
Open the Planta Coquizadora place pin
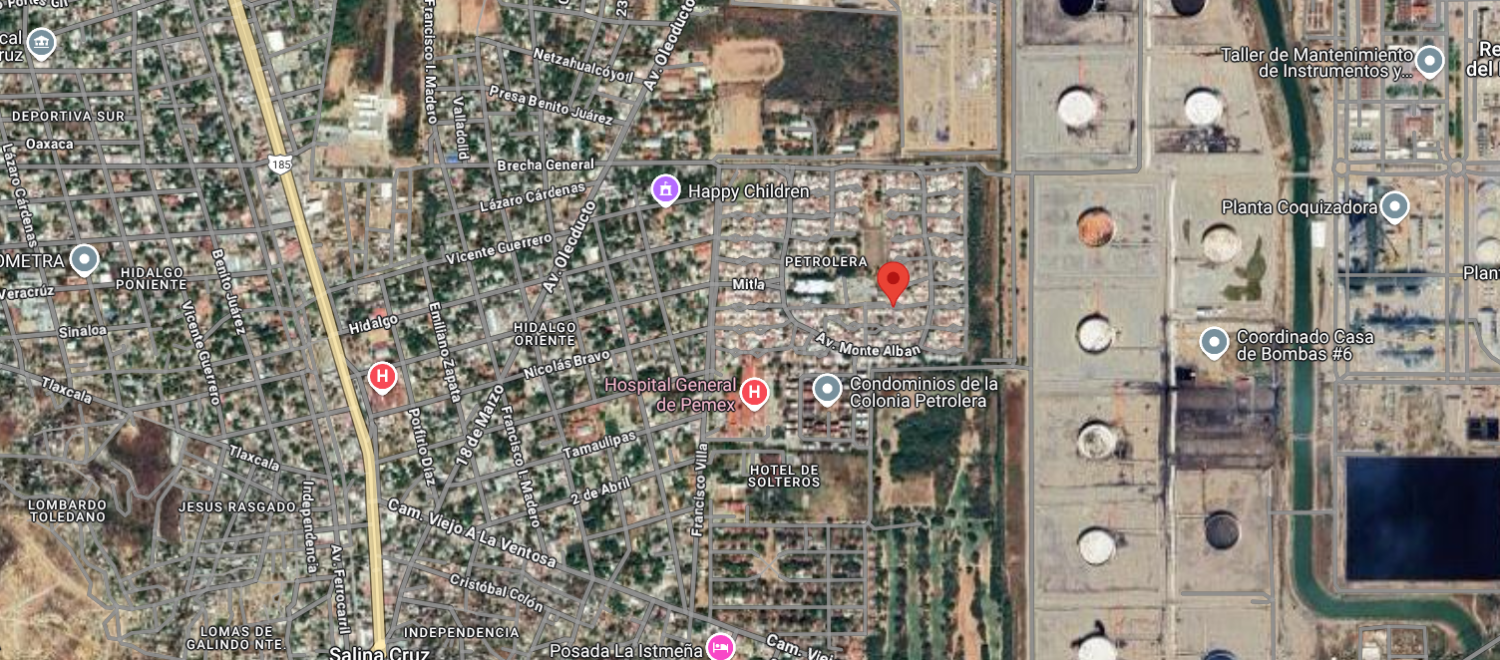point(1394,208)
